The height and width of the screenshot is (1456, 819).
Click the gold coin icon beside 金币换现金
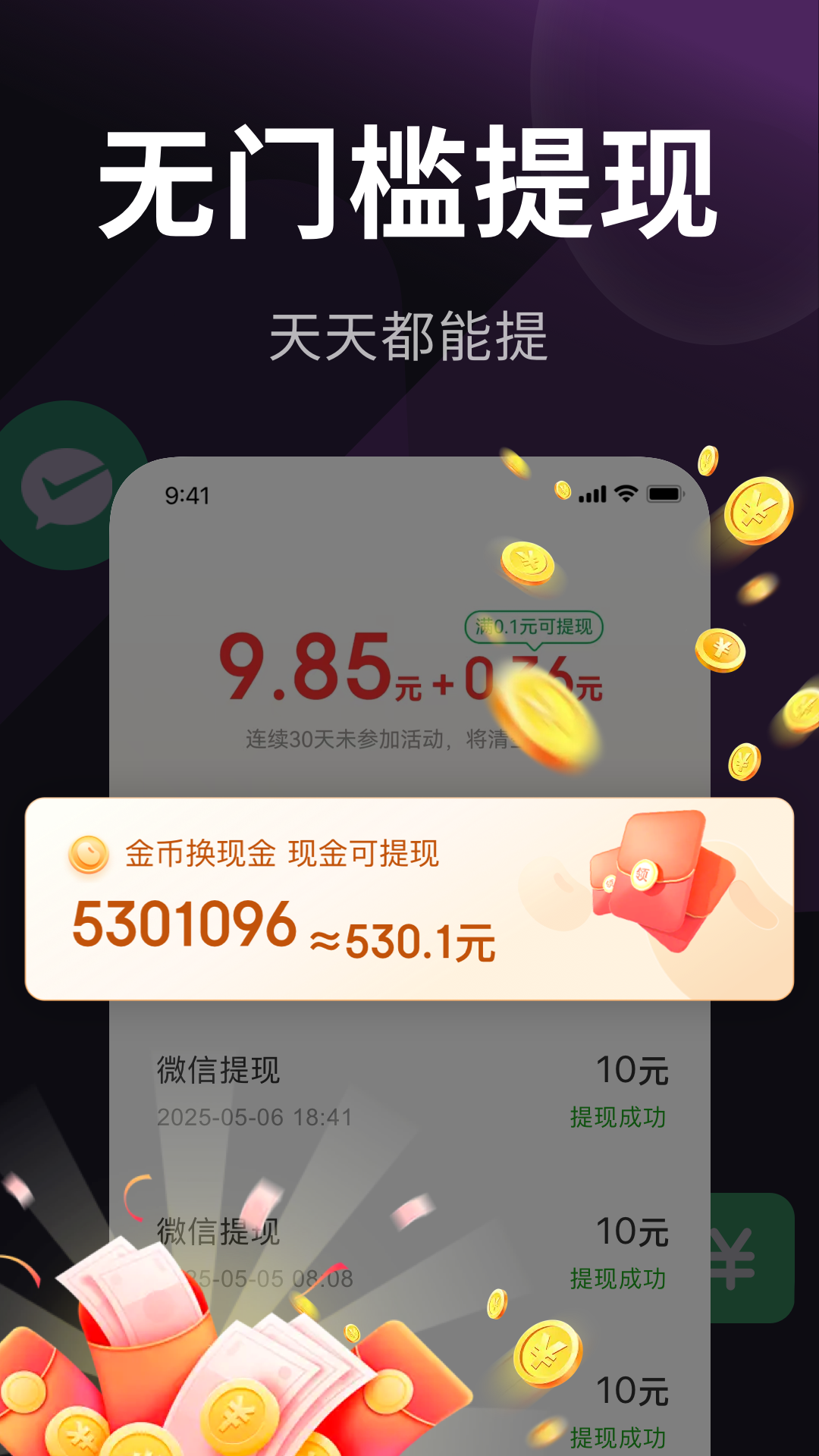89,855
